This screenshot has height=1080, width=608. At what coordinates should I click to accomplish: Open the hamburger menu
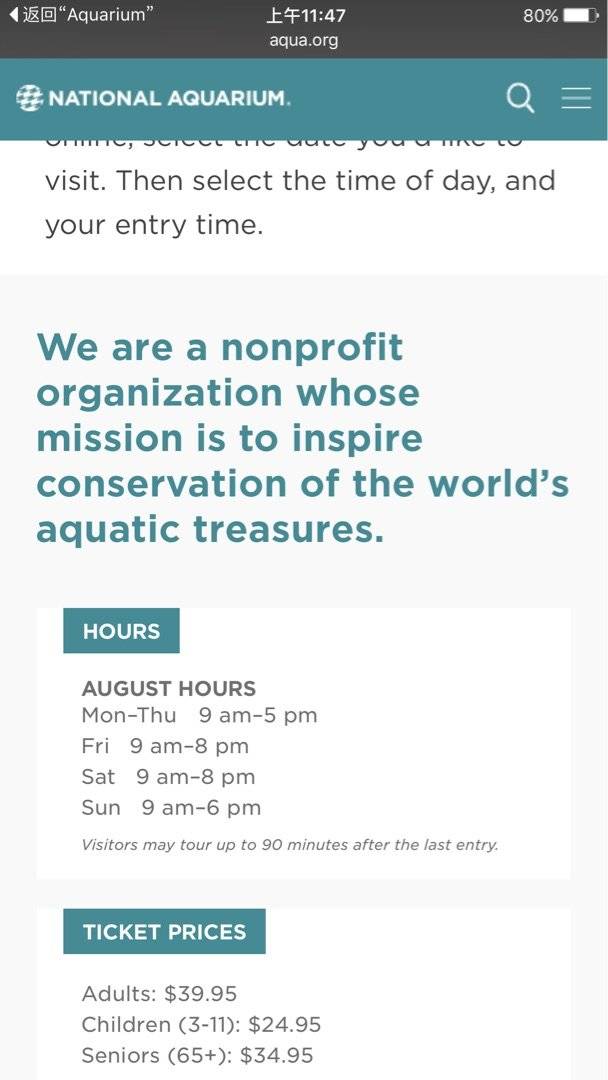(x=576, y=98)
